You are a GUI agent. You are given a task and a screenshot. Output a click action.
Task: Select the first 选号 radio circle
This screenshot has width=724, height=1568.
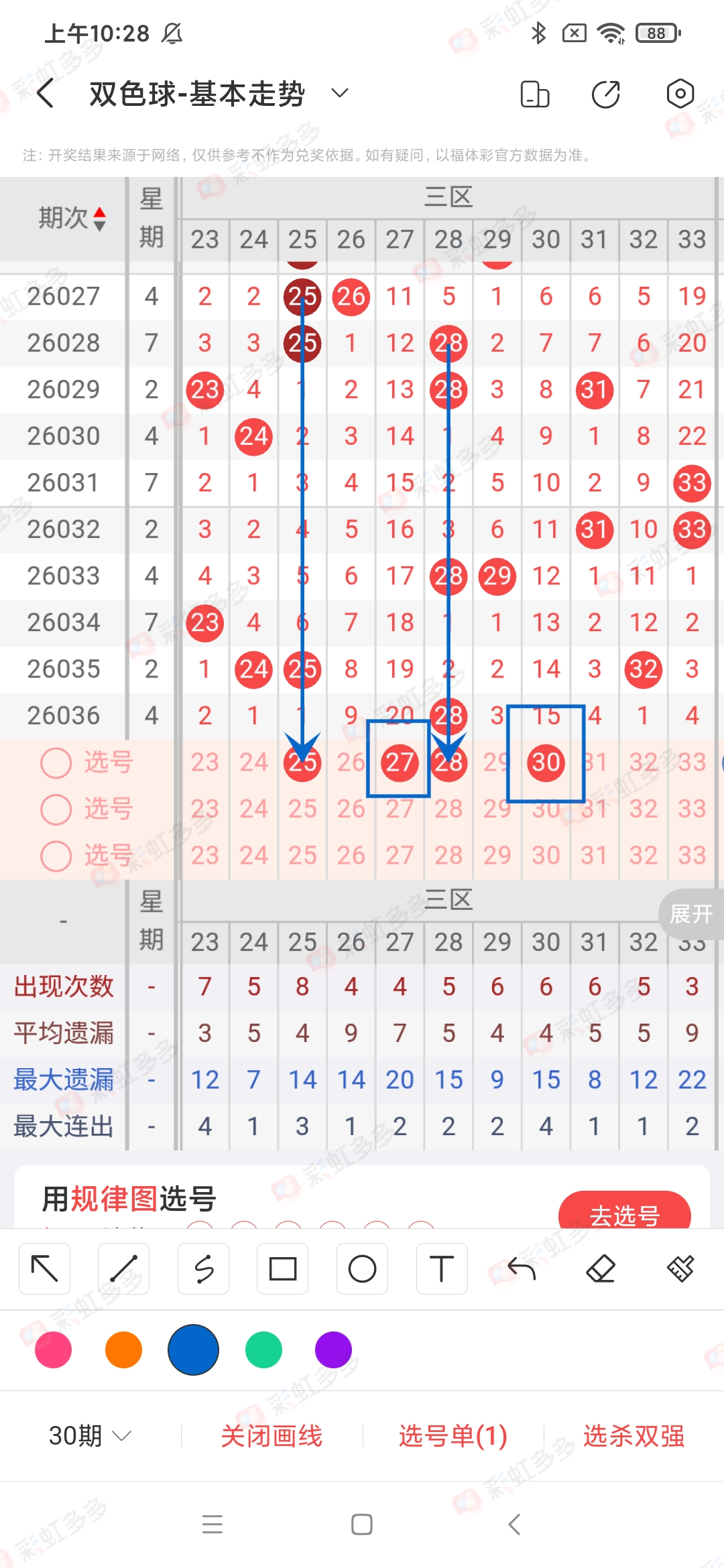[x=56, y=763]
